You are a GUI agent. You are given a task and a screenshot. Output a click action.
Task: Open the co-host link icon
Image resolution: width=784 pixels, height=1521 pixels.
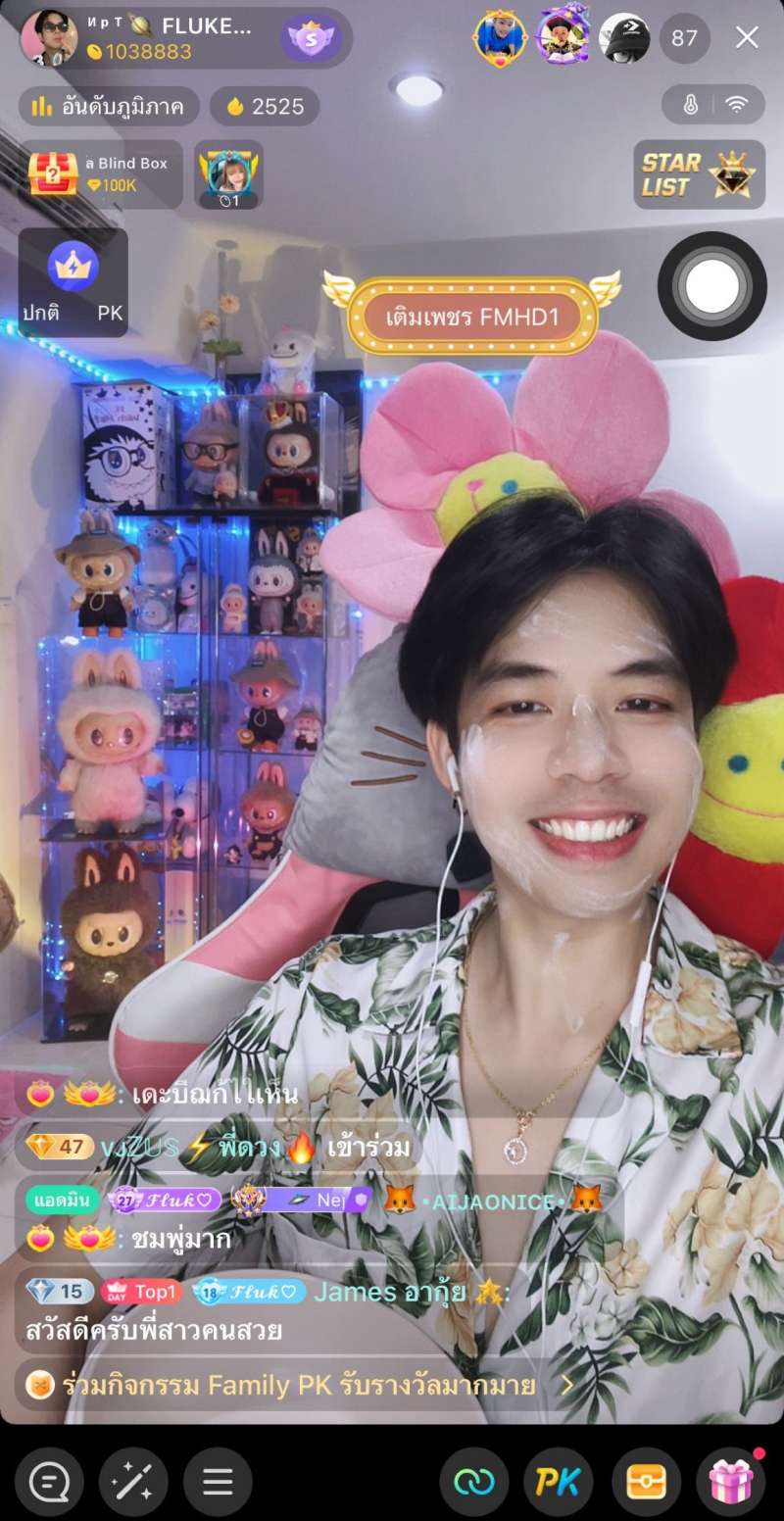coord(474,1482)
